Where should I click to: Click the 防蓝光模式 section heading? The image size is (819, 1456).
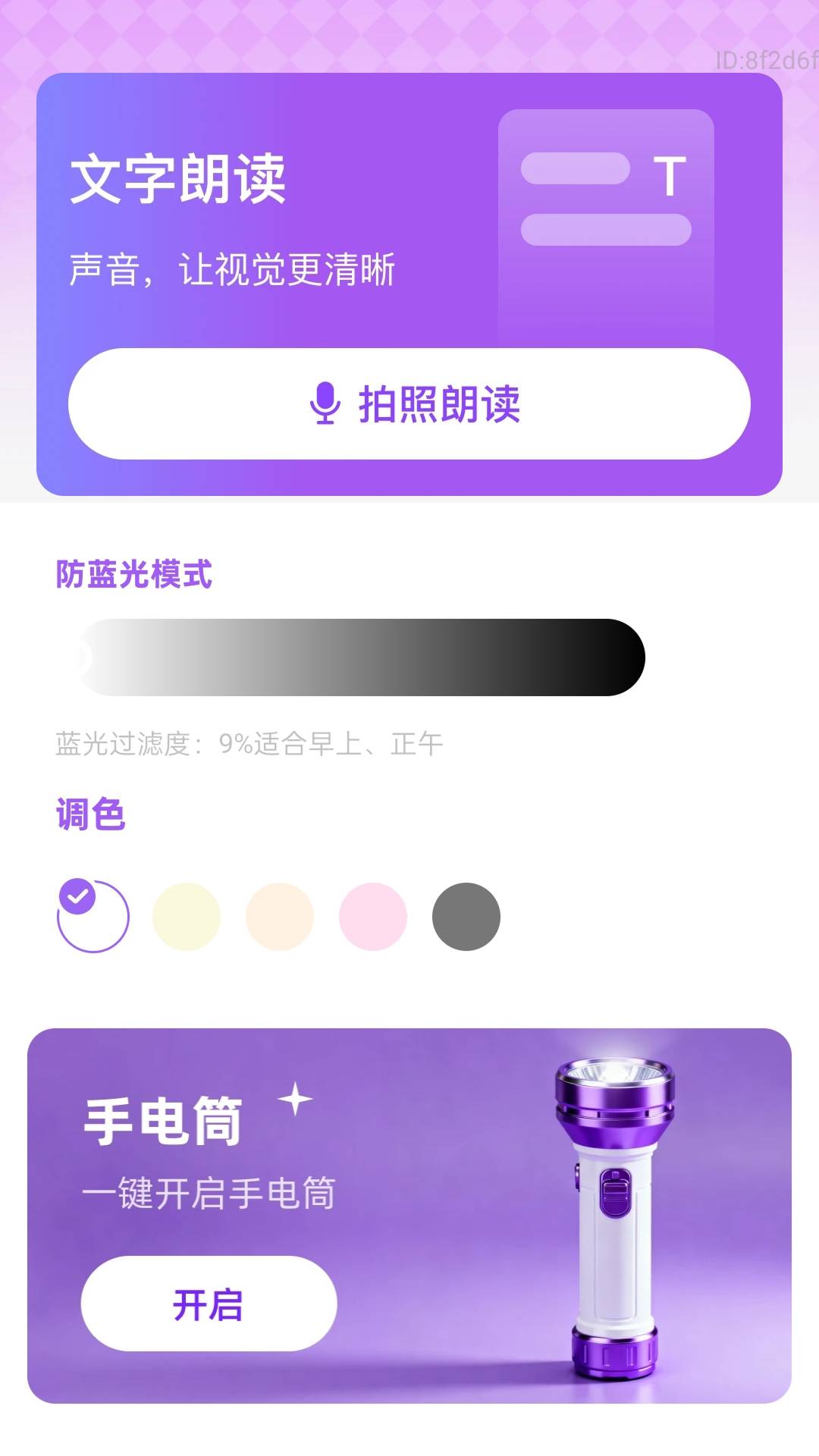tap(133, 576)
